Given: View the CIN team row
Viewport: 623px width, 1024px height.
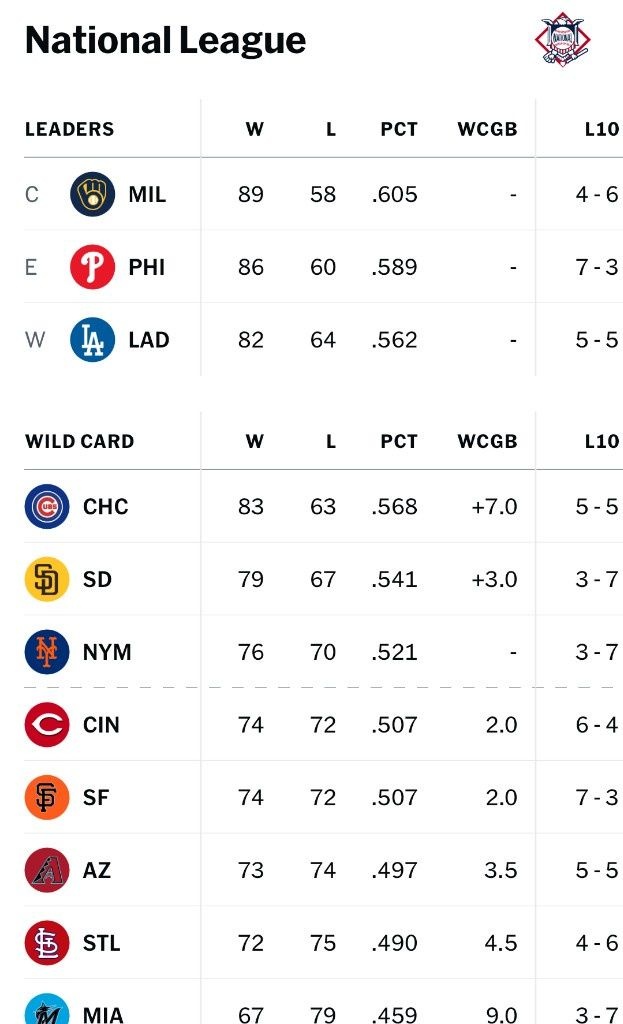Looking at the screenshot, I should click(323, 724).
